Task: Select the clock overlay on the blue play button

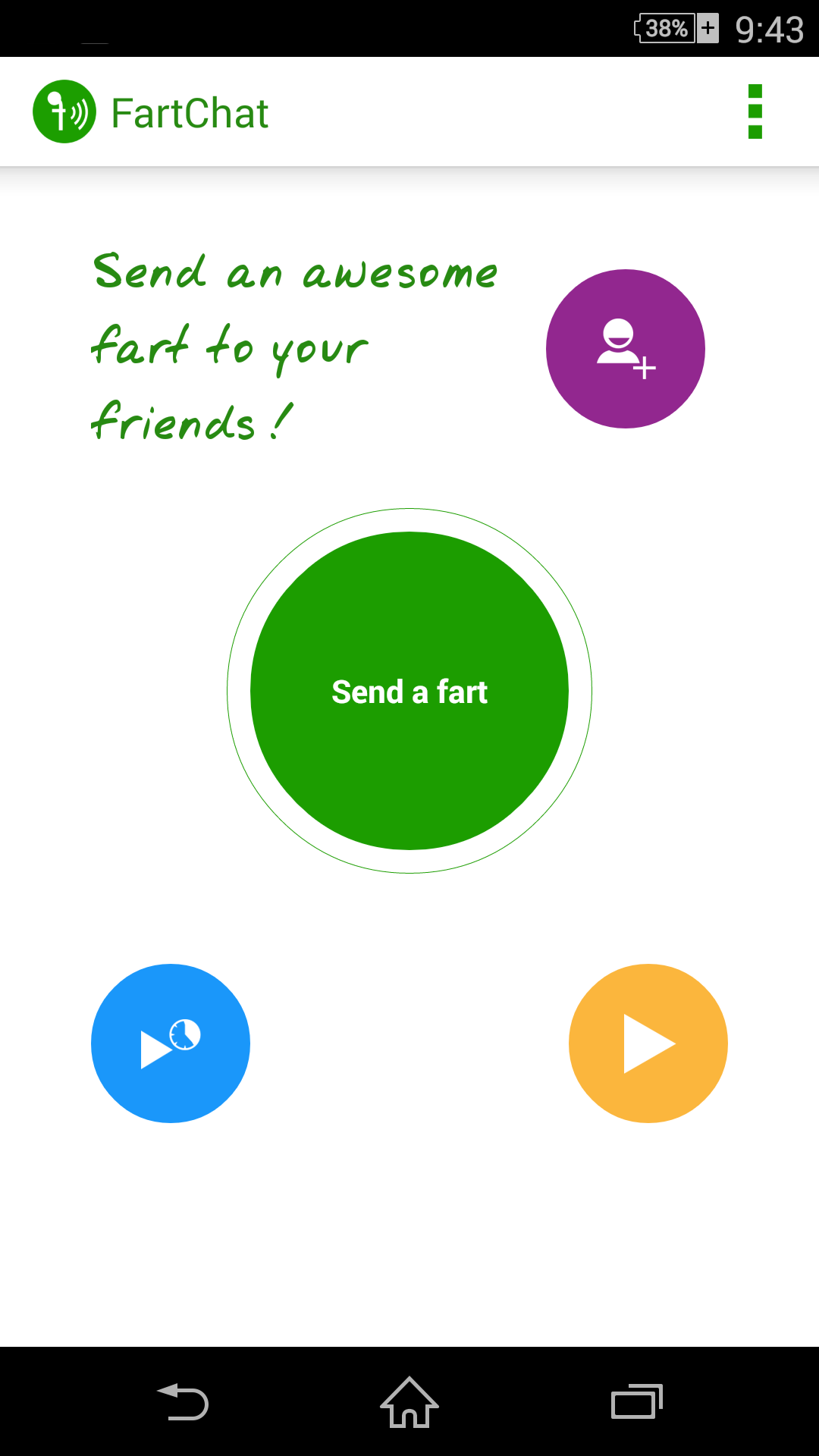Action: pyautogui.click(x=184, y=1033)
